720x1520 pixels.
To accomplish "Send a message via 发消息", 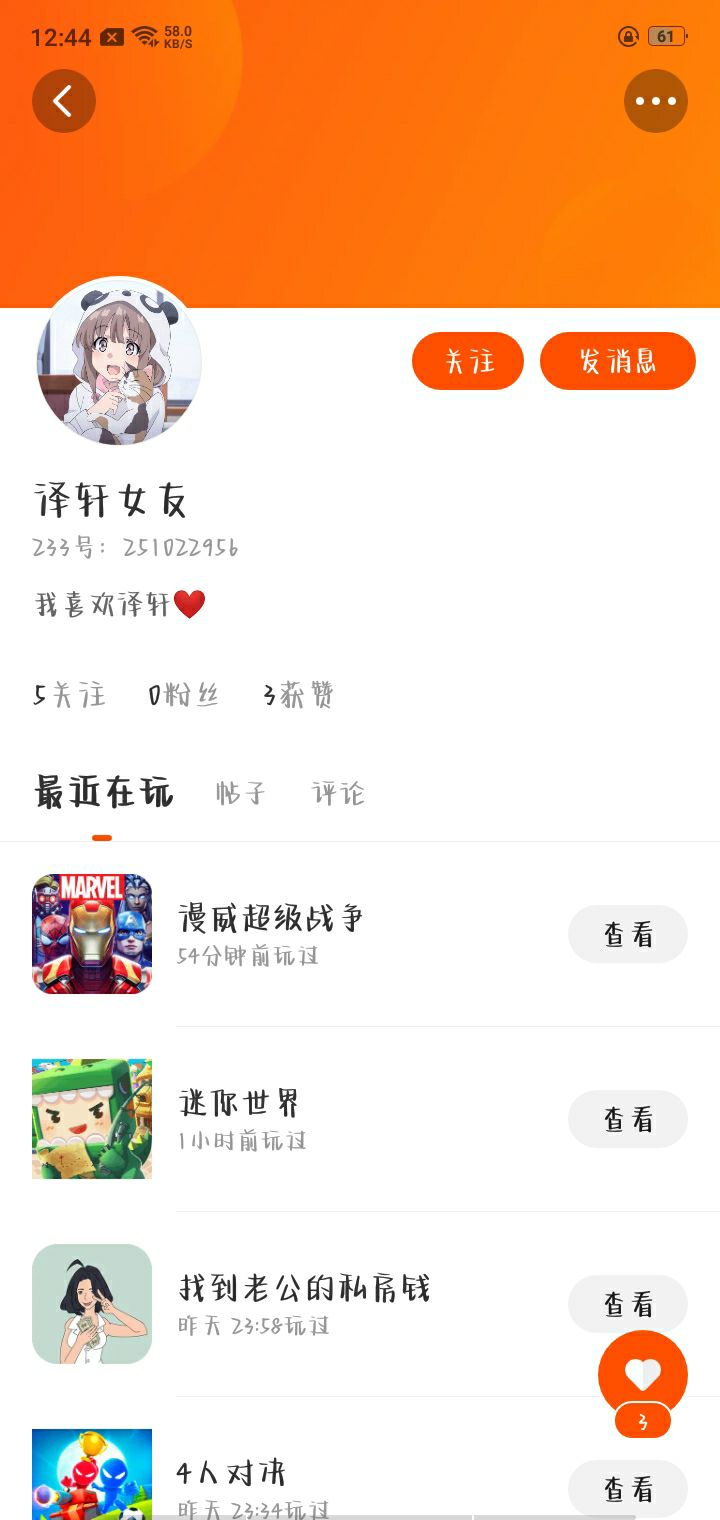I will tap(618, 361).
